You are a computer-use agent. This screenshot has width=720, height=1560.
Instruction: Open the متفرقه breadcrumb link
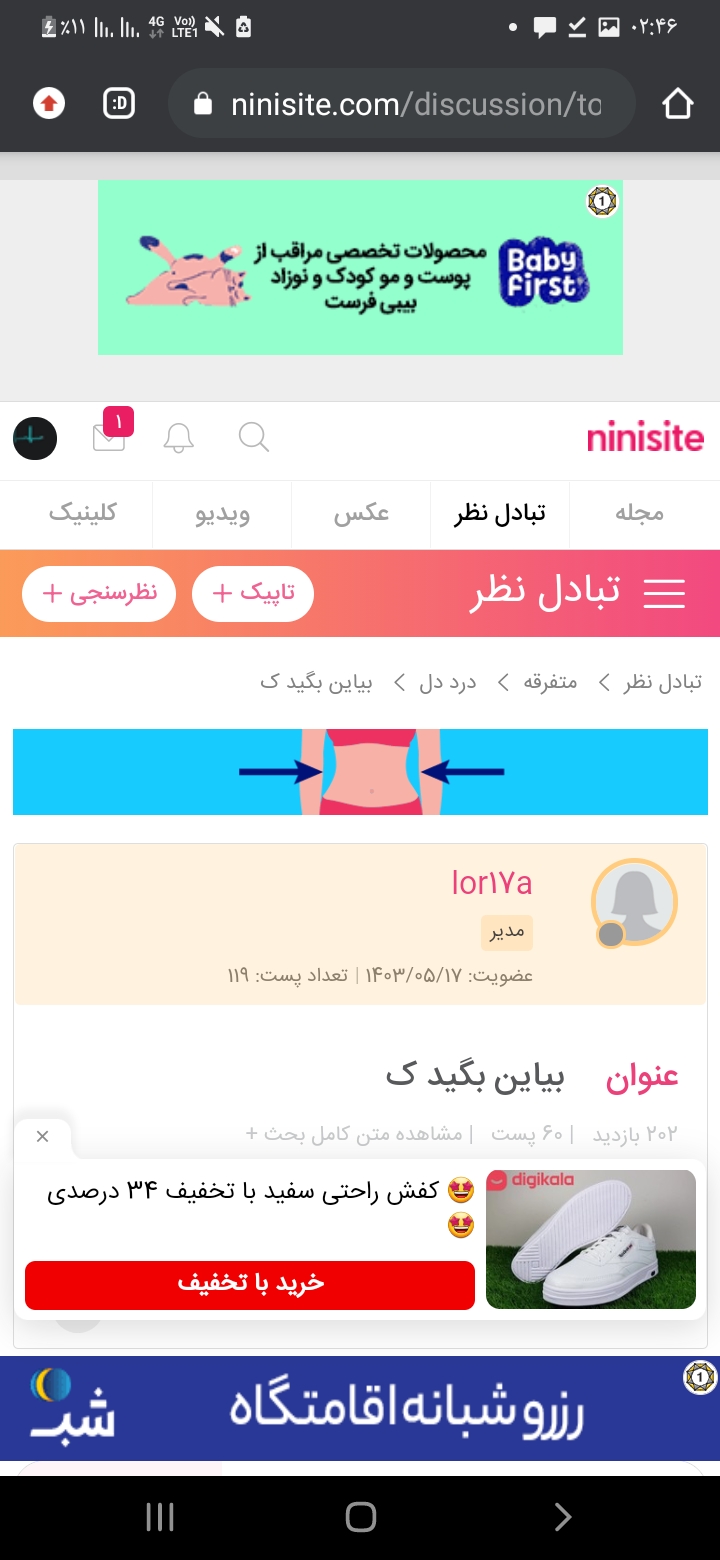pyautogui.click(x=550, y=682)
